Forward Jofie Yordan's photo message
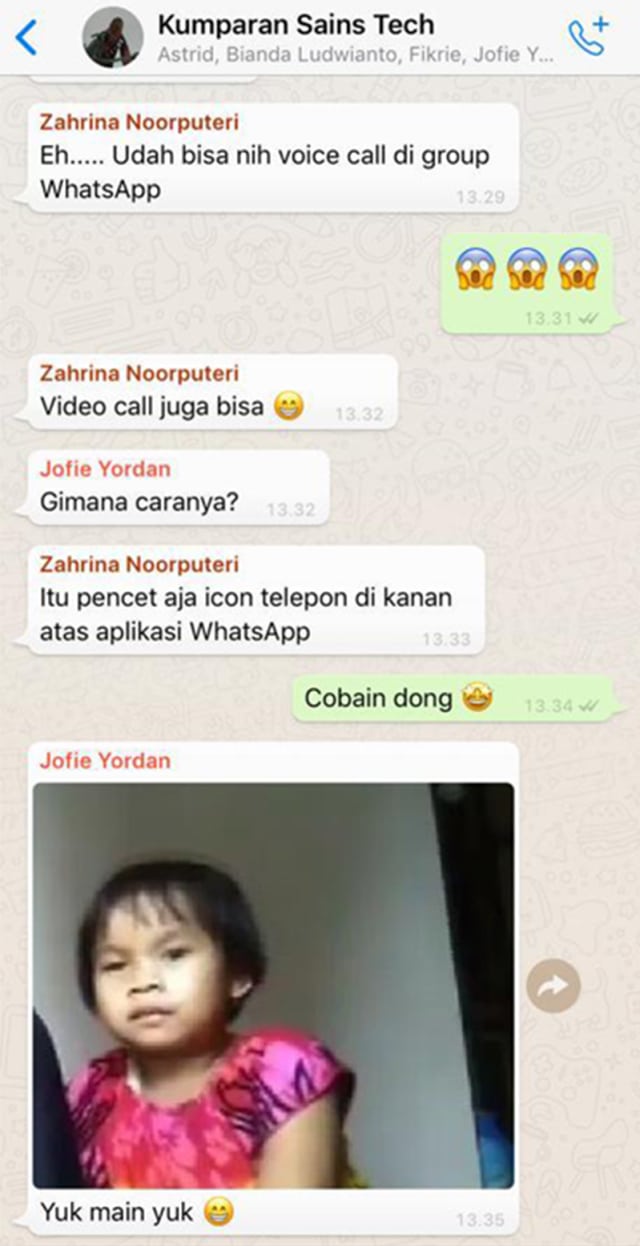The height and width of the screenshot is (1246, 640). point(553,986)
